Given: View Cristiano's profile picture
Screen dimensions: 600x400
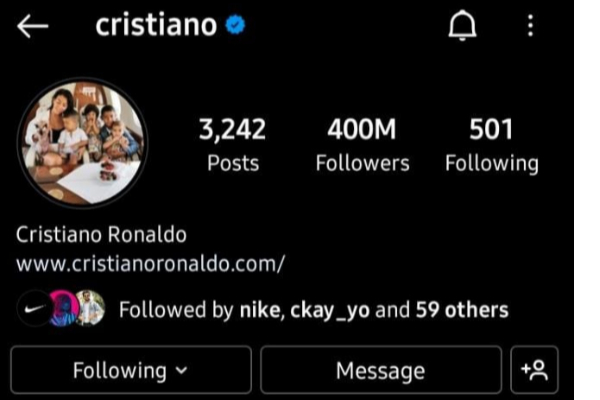Looking at the screenshot, I should click(x=82, y=143).
